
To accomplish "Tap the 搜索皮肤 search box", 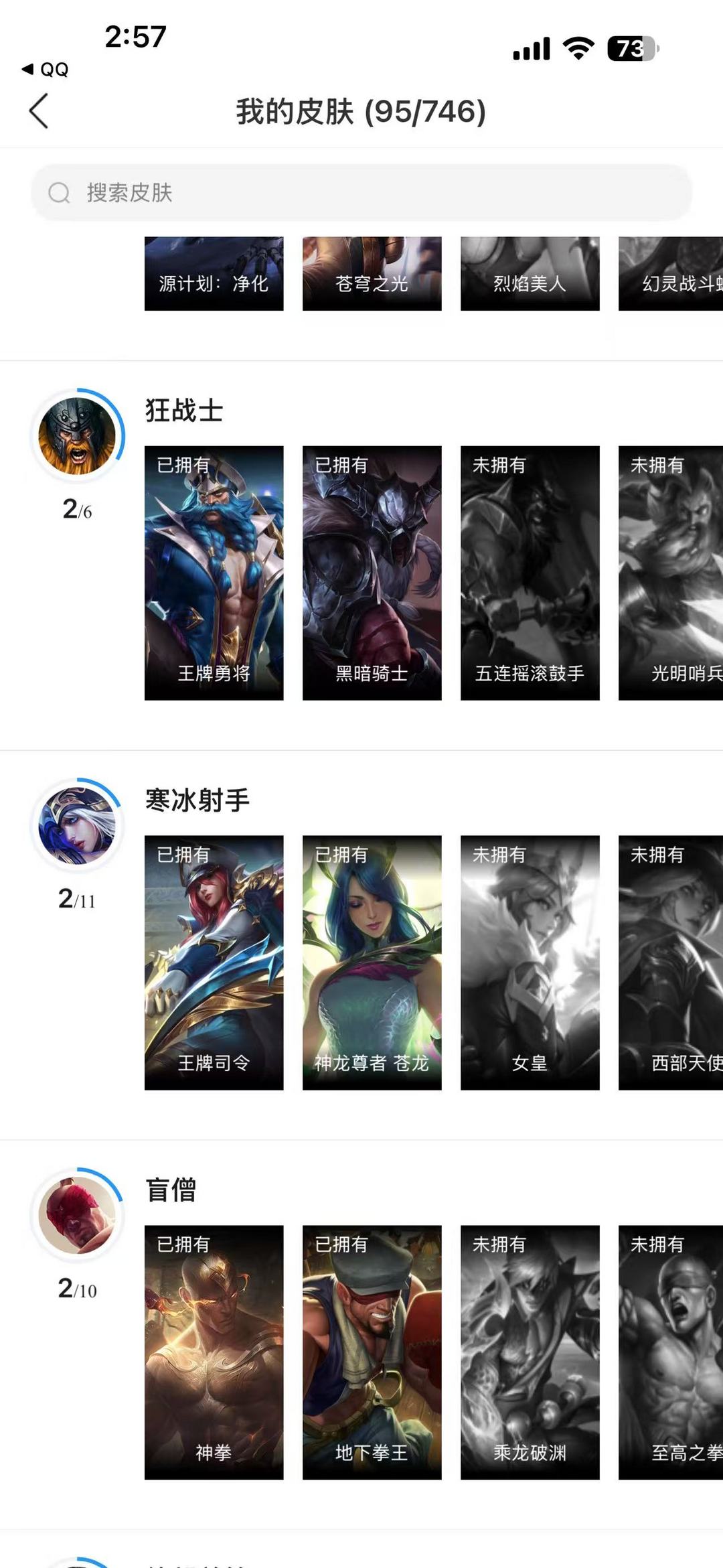I will [x=361, y=193].
